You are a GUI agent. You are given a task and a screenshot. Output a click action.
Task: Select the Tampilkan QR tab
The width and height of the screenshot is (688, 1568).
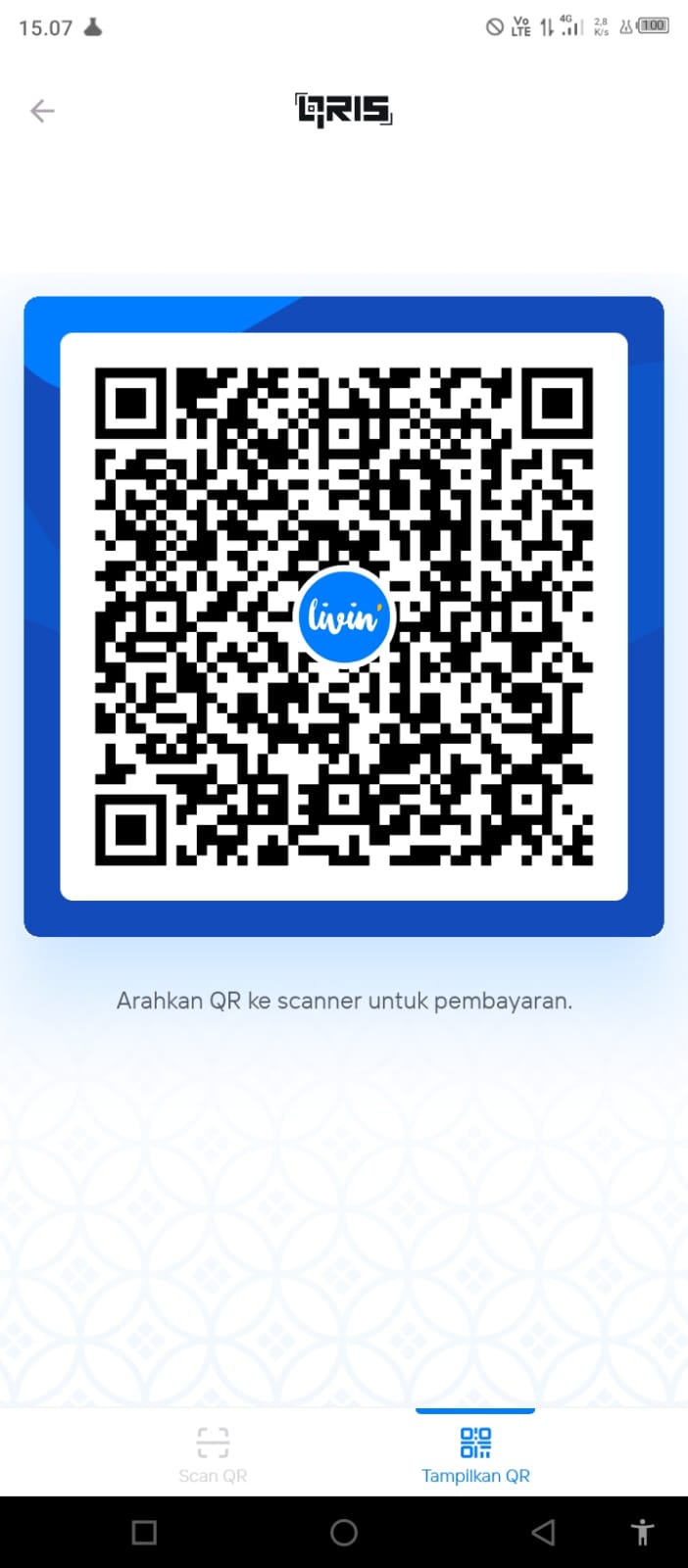pyautogui.click(x=475, y=1454)
